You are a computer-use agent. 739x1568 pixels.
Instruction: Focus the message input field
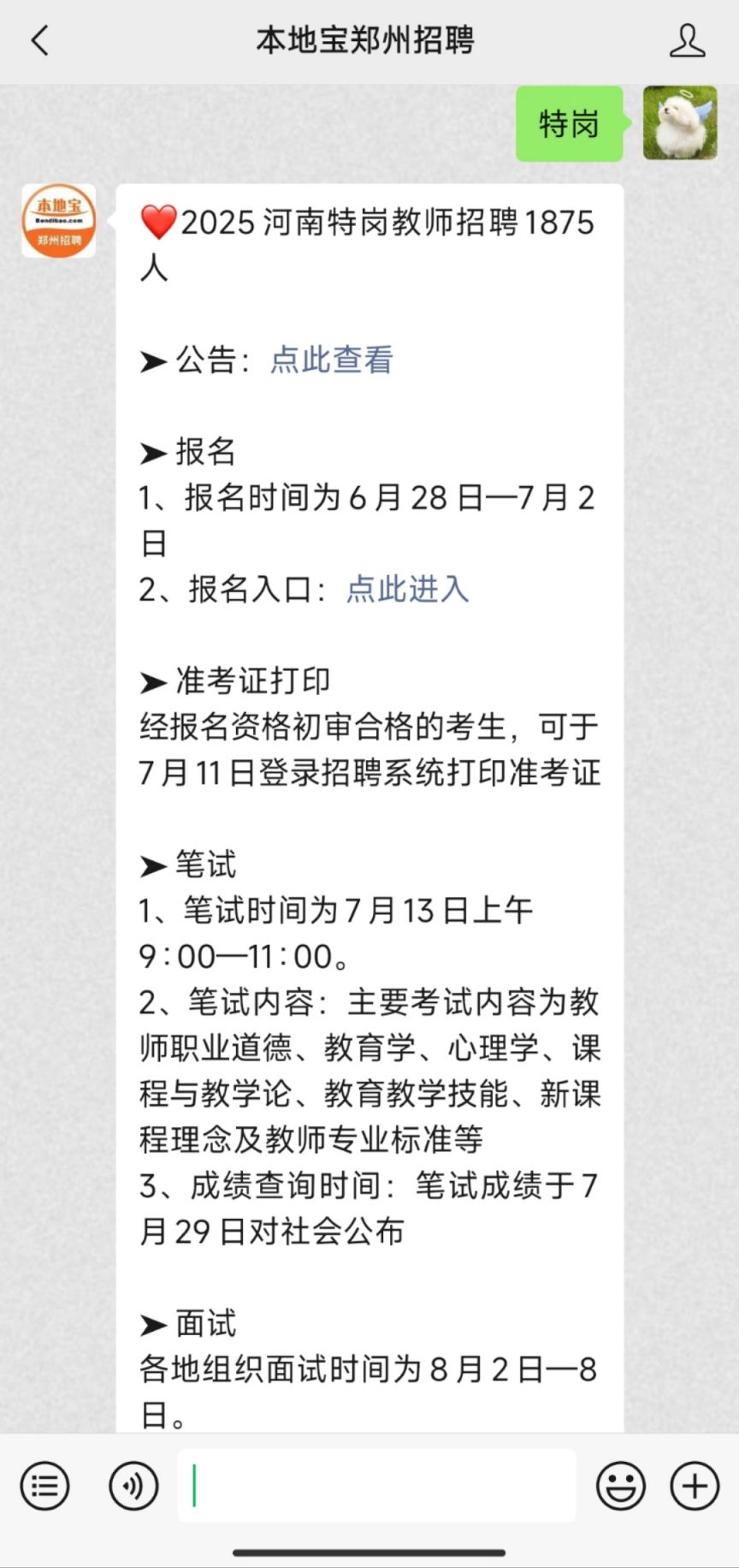tap(376, 1486)
